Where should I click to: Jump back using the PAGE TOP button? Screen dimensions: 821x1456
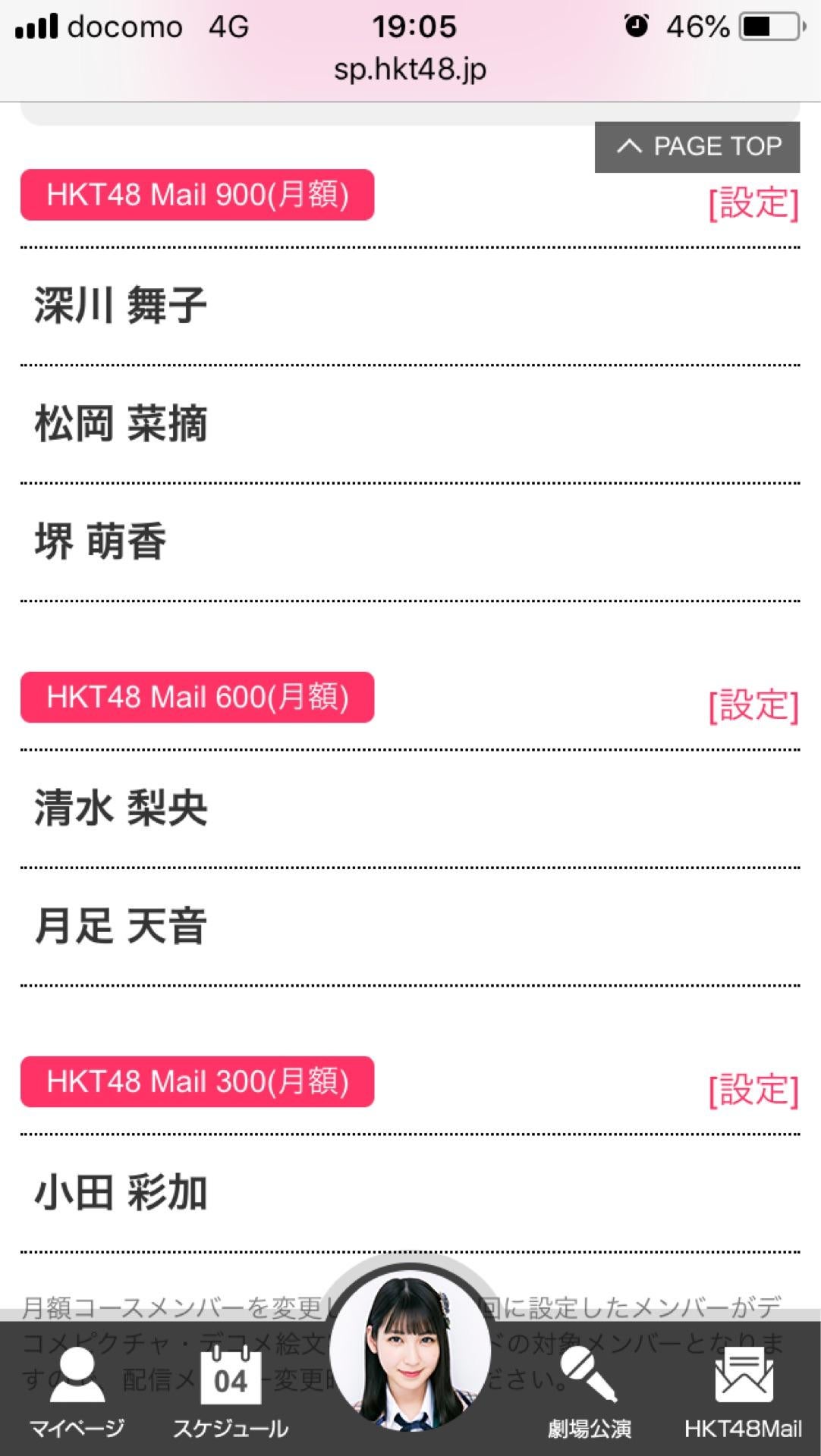tap(697, 146)
